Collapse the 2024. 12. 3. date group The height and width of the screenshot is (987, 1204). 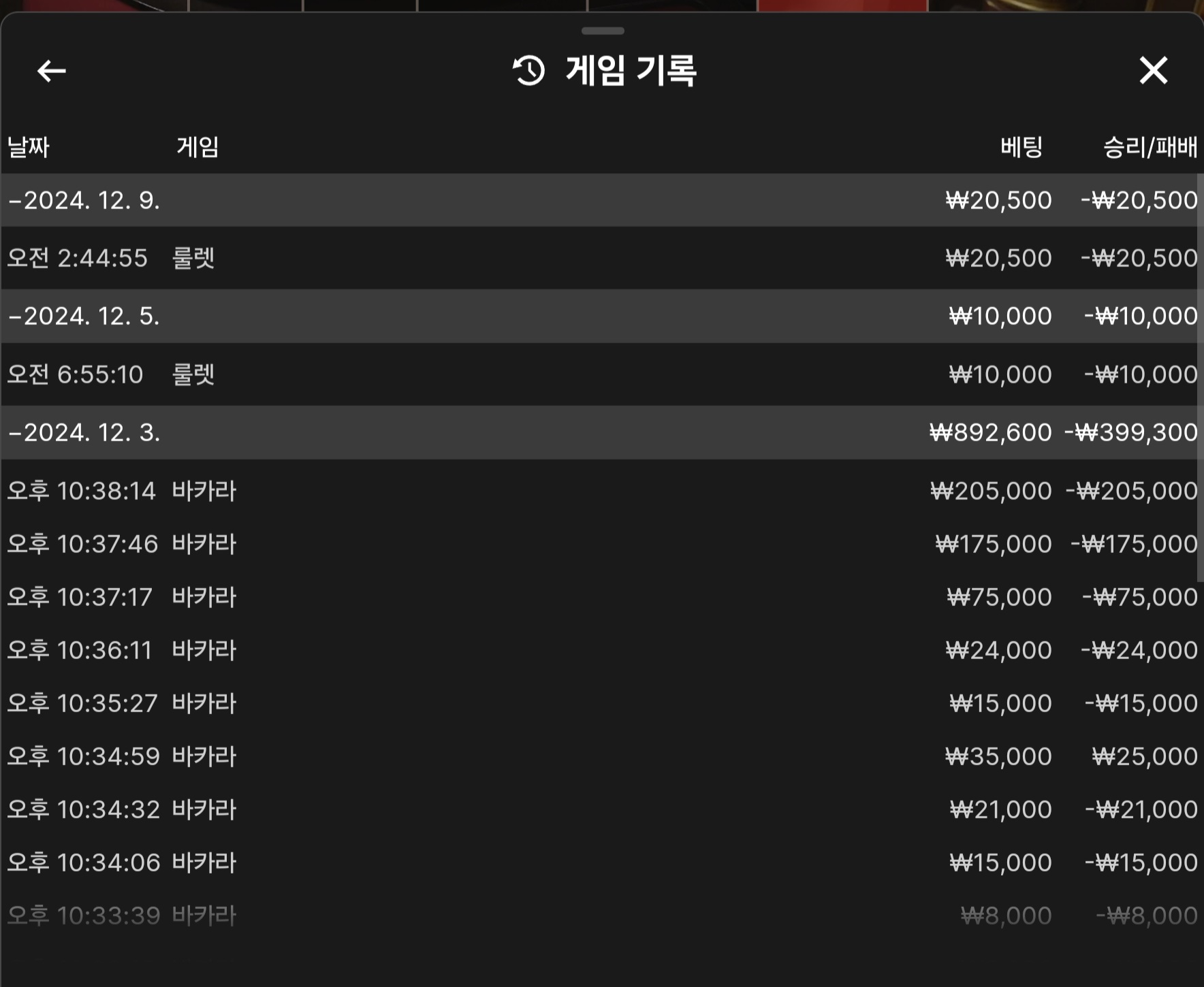(x=84, y=432)
